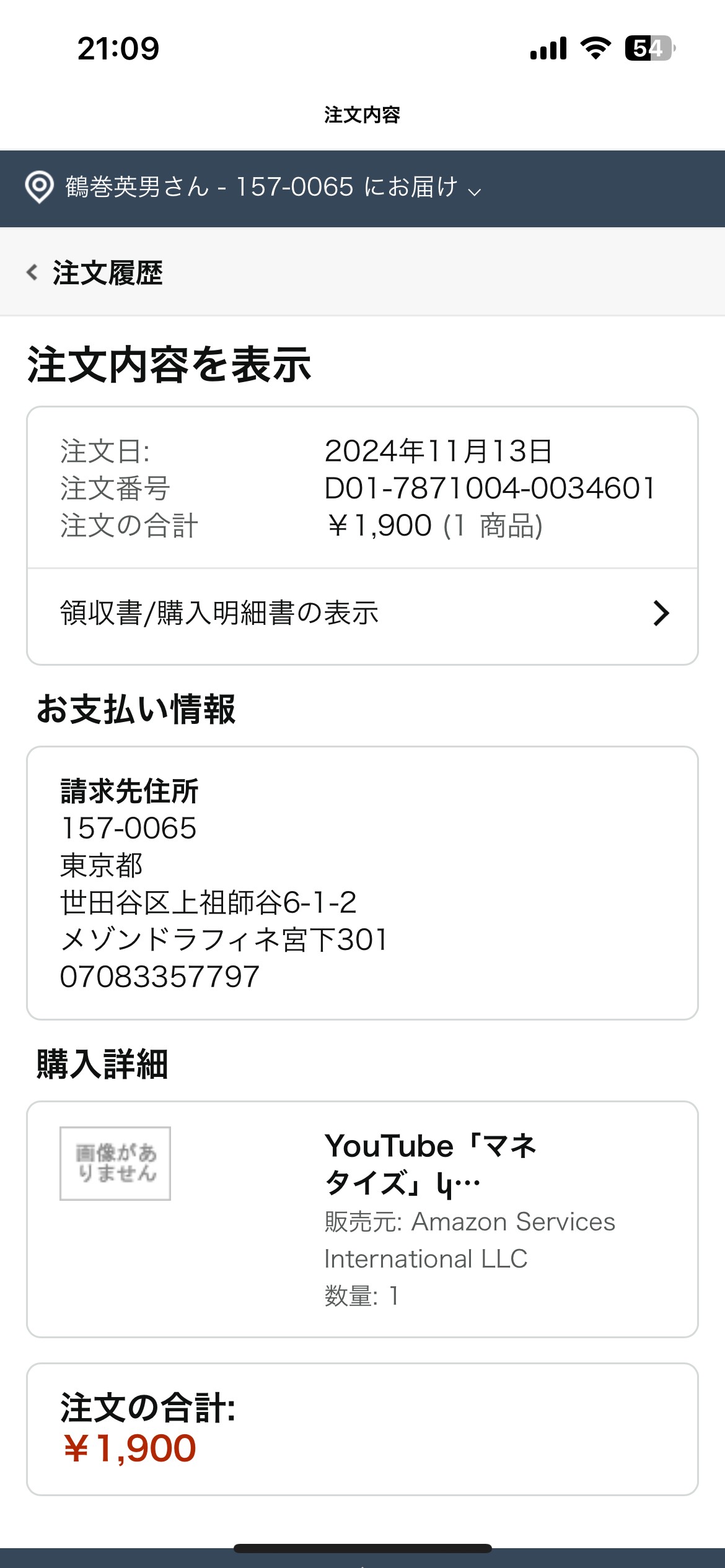Open 領収書/購入明細書の表示

[x=362, y=614]
